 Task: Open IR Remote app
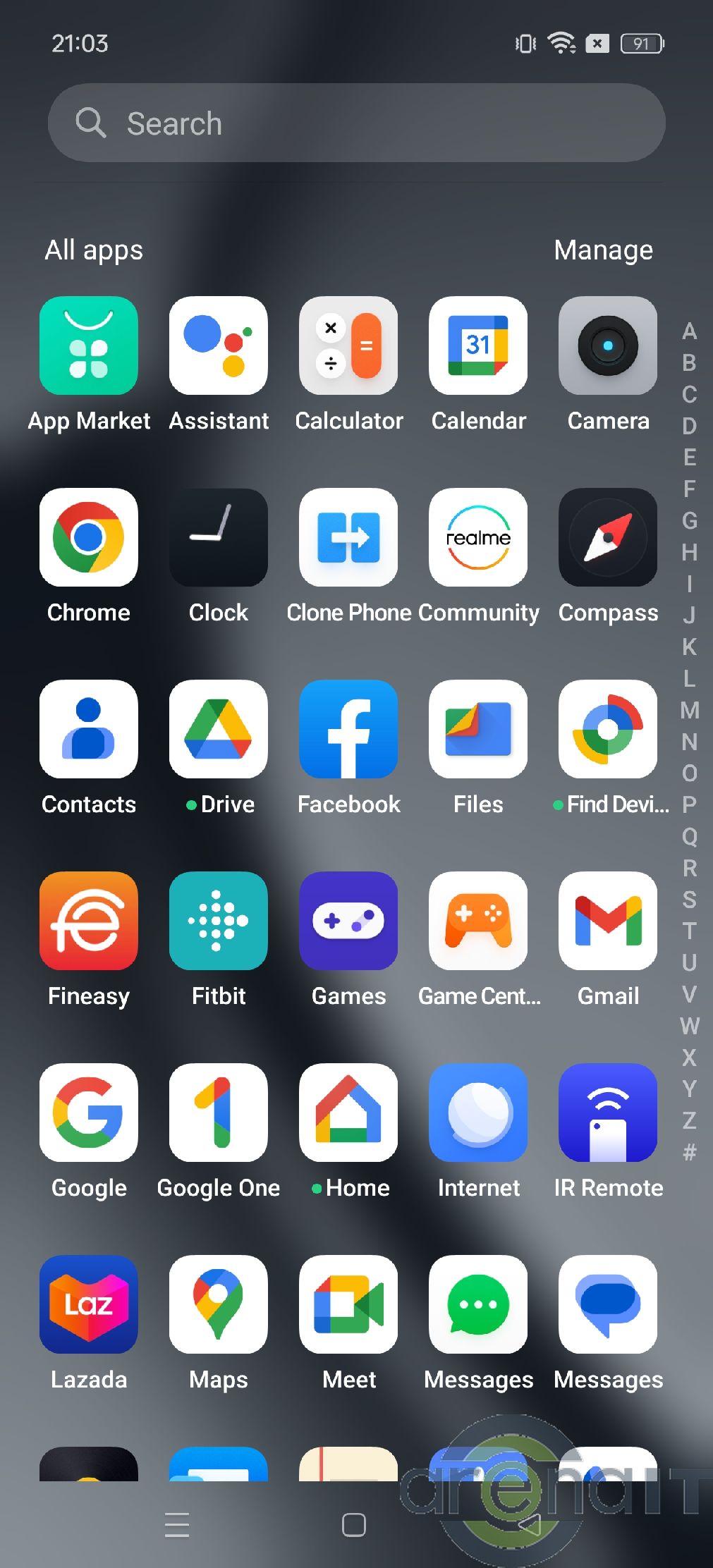[608, 1113]
